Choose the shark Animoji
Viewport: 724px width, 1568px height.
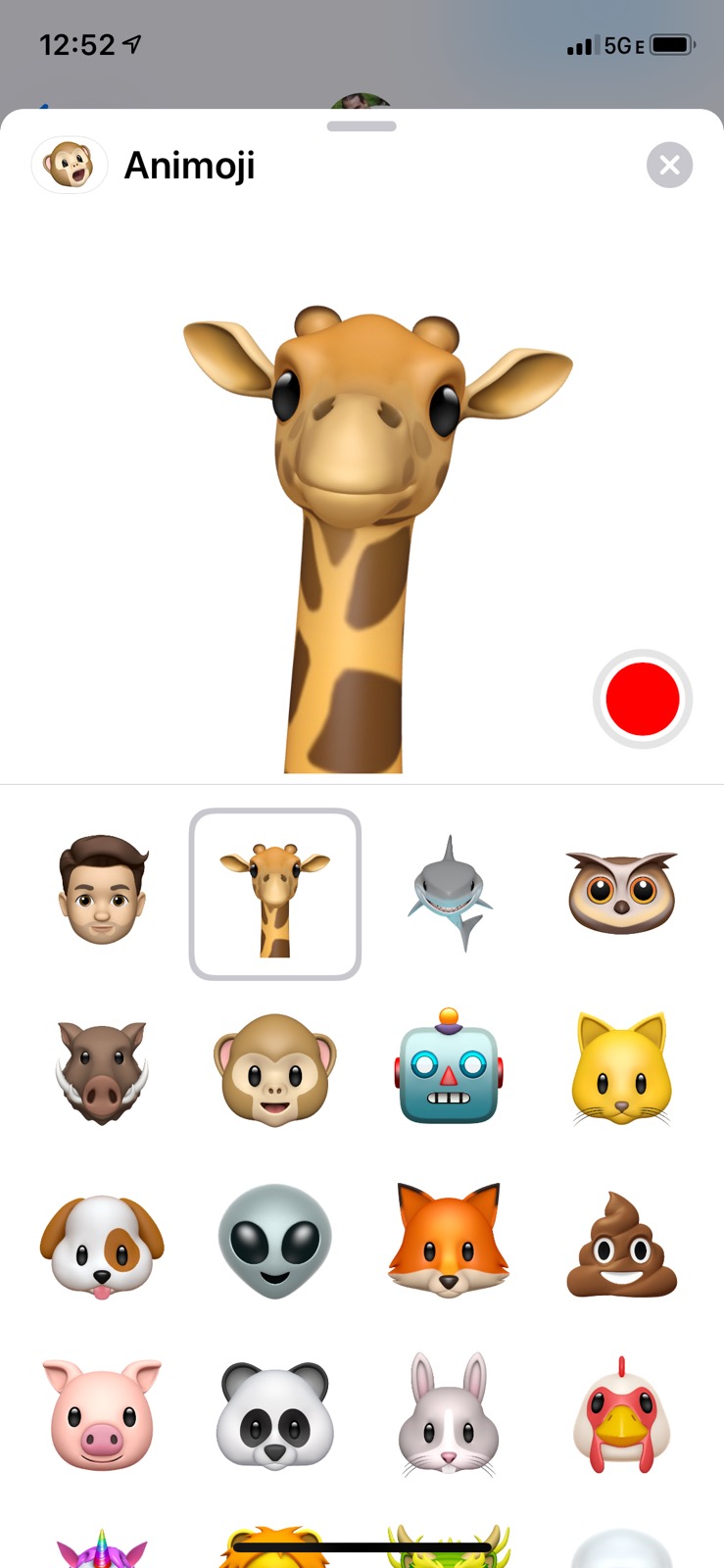(449, 893)
